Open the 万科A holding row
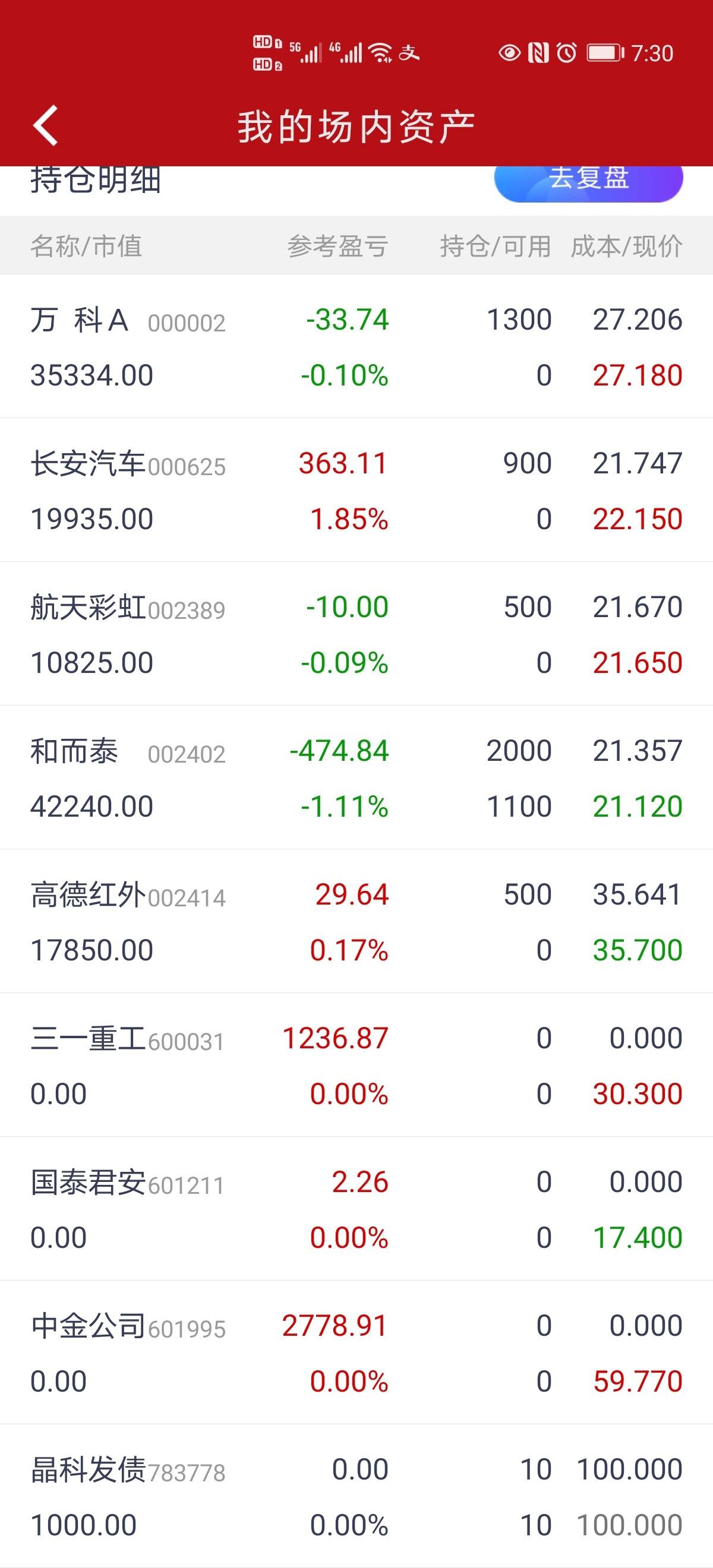The image size is (713, 1568). (356, 346)
